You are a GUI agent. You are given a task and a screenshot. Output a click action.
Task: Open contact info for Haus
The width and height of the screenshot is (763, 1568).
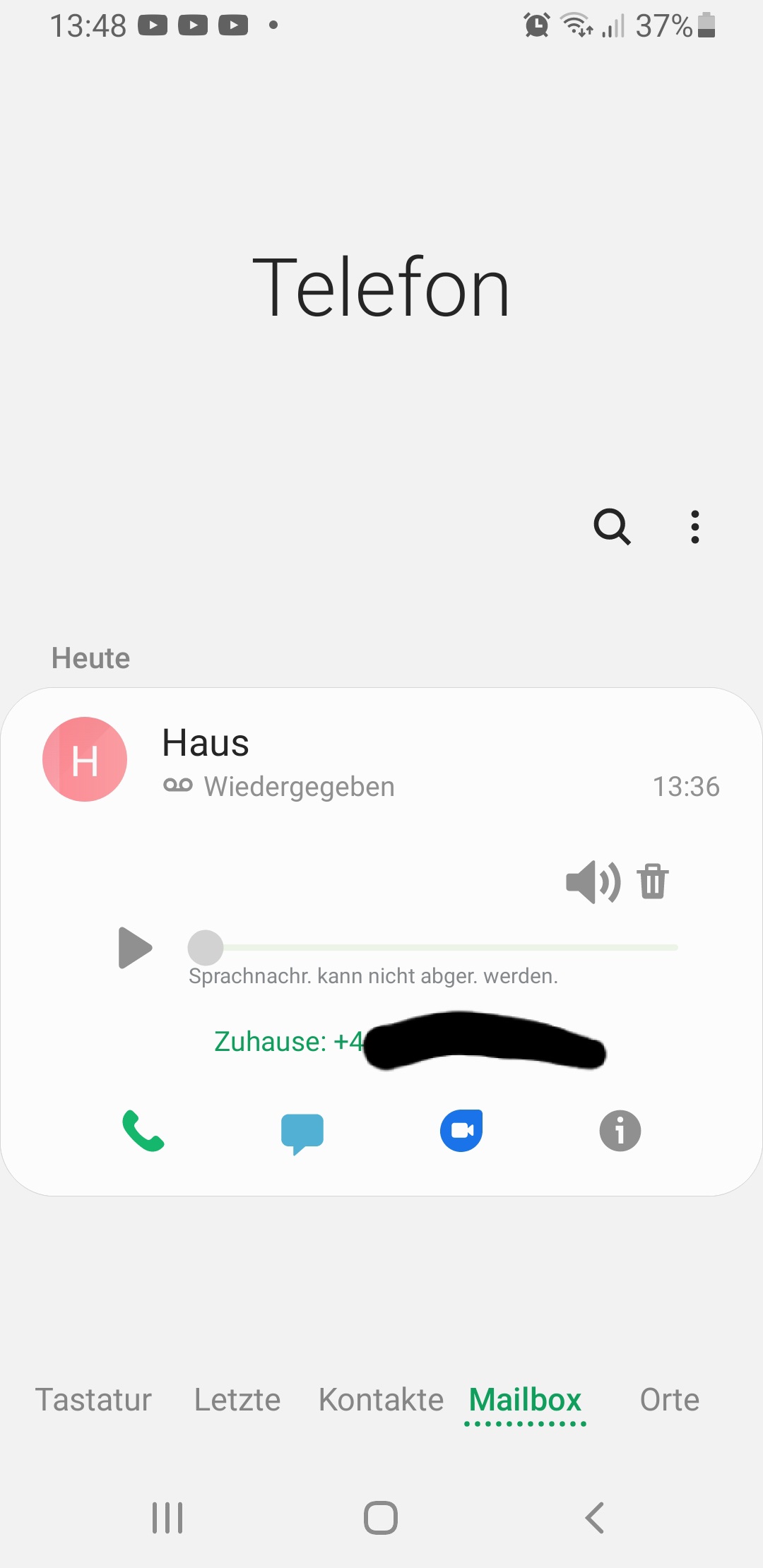[620, 1131]
